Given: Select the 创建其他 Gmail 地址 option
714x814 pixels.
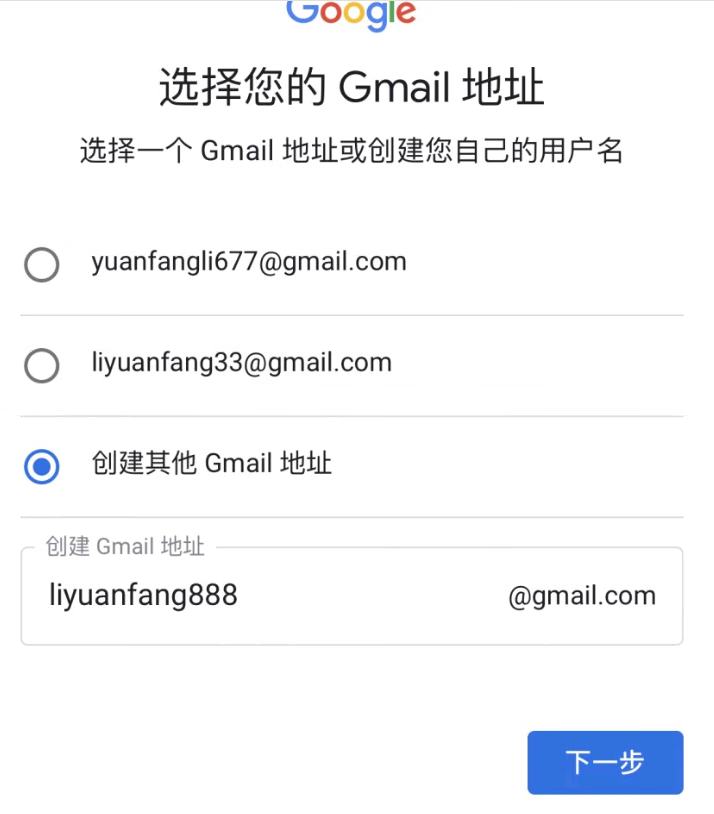Looking at the screenshot, I should [x=42, y=466].
